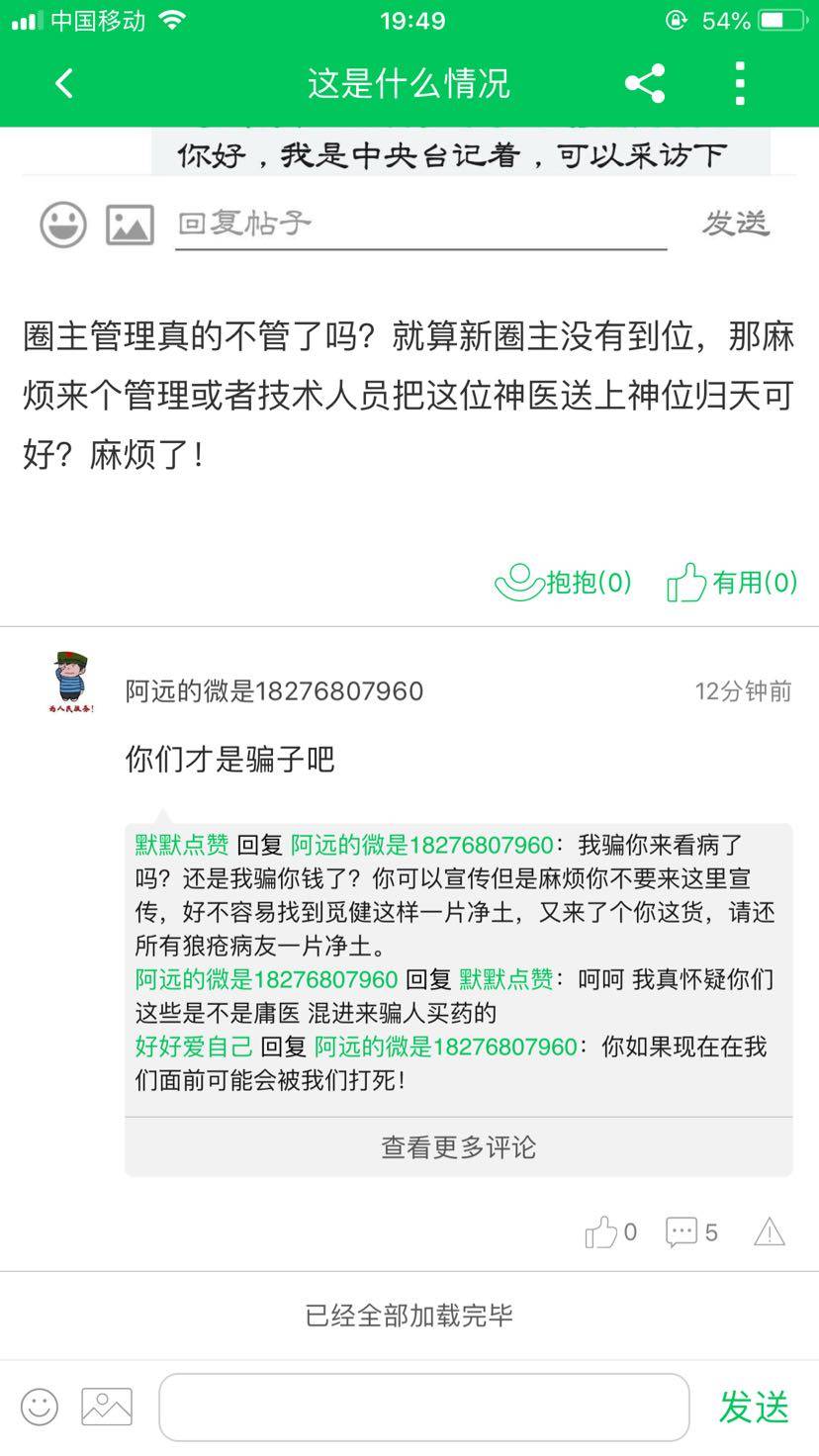
Task: Tap the 抱抱 hug button
Action: tap(564, 583)
